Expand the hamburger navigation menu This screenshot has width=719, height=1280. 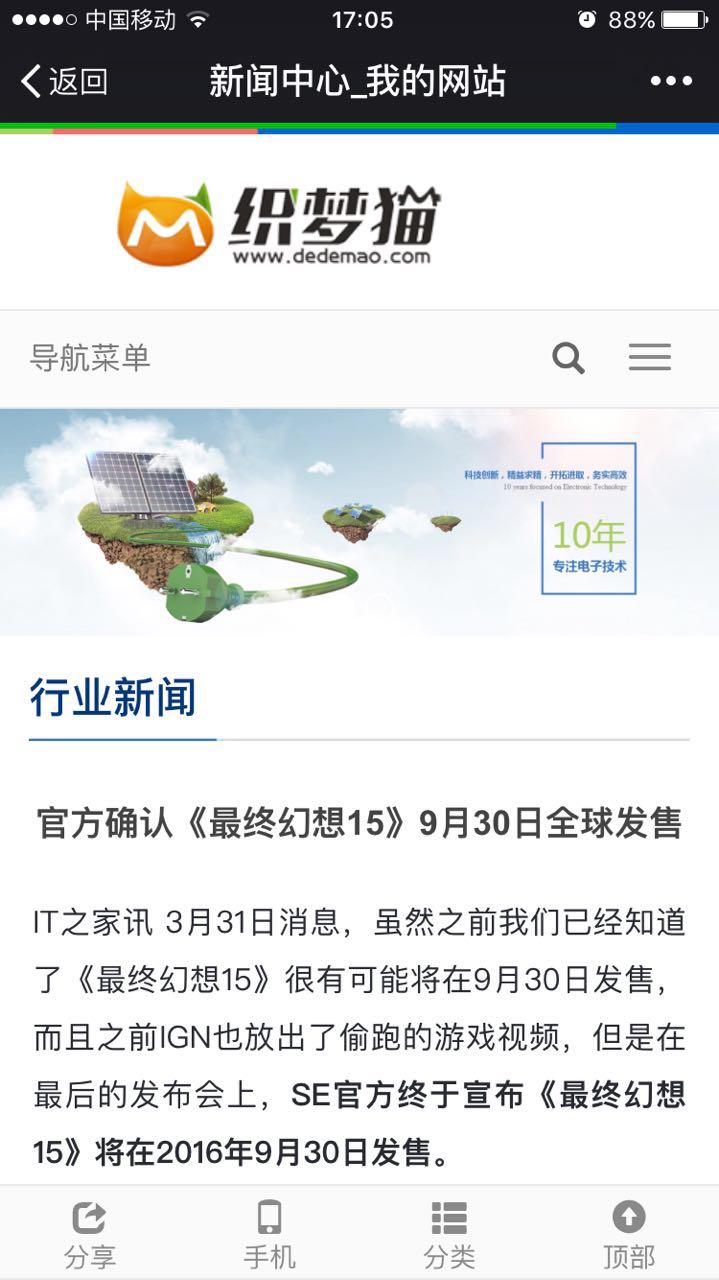(x=649, y=358)
